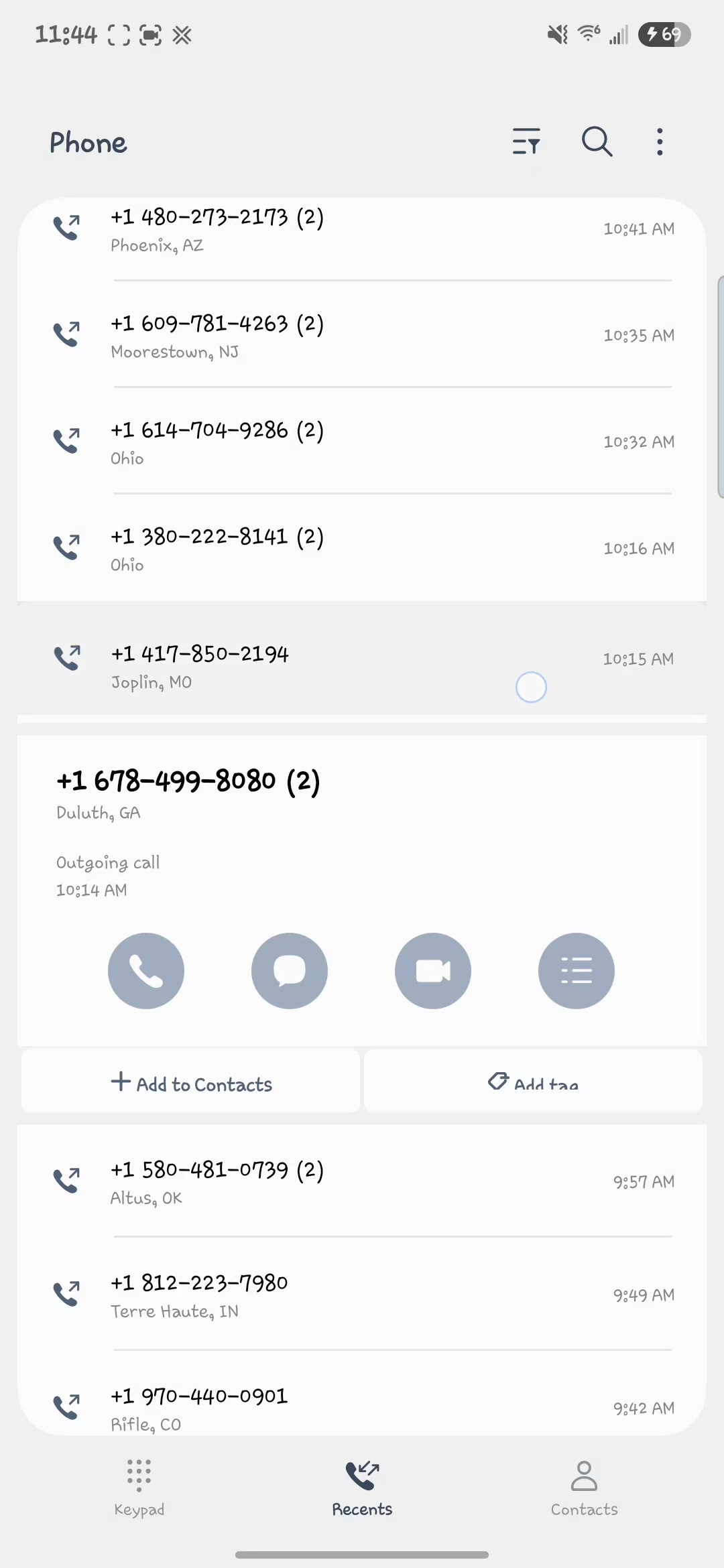Call +1 678-499-8080 back
724x1568 pixels.
(146, 970)
